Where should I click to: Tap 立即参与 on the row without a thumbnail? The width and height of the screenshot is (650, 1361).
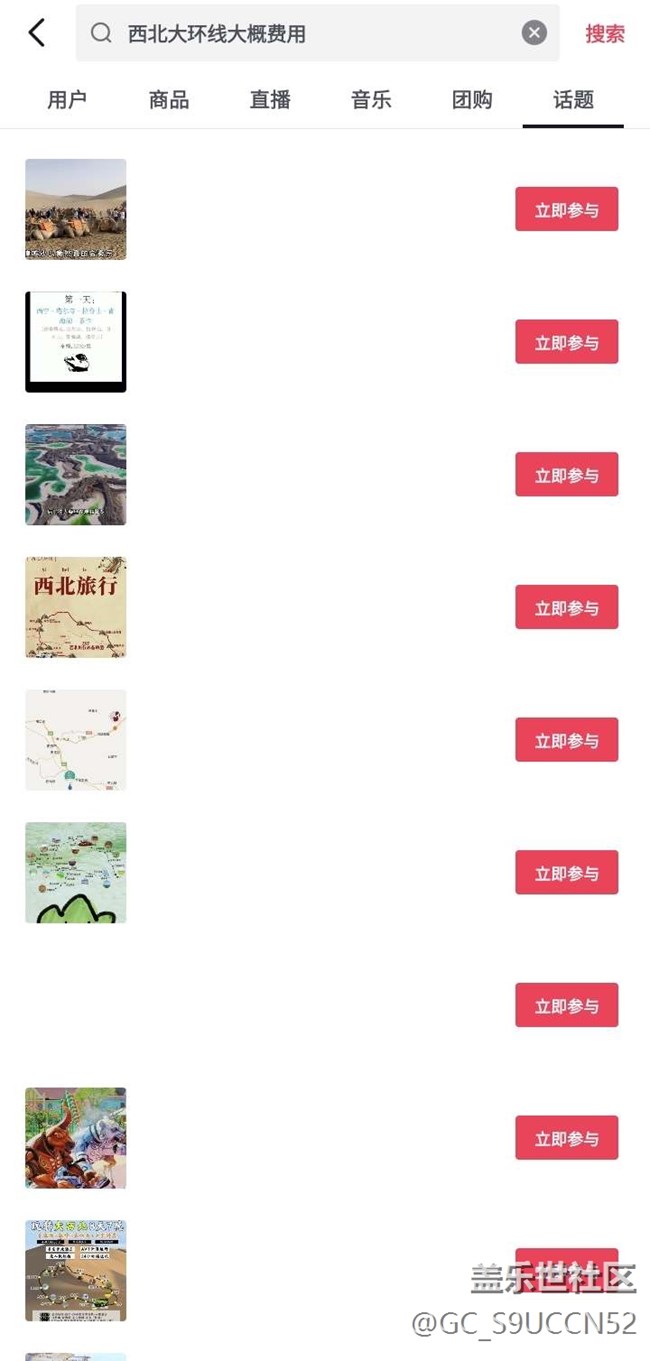[566, 1005]
